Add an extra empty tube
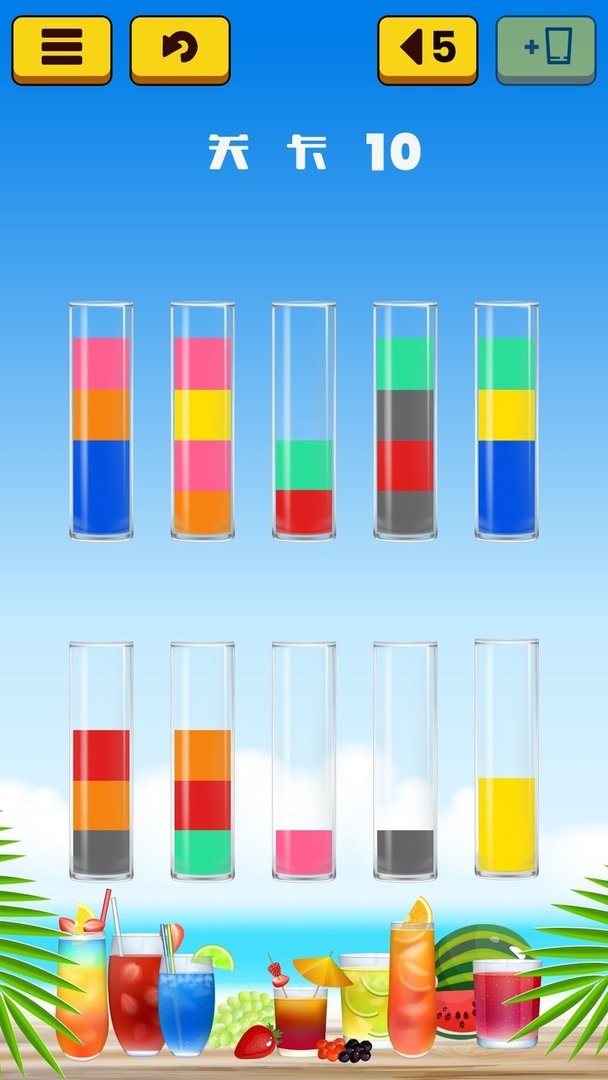 (x=546, y=48)
